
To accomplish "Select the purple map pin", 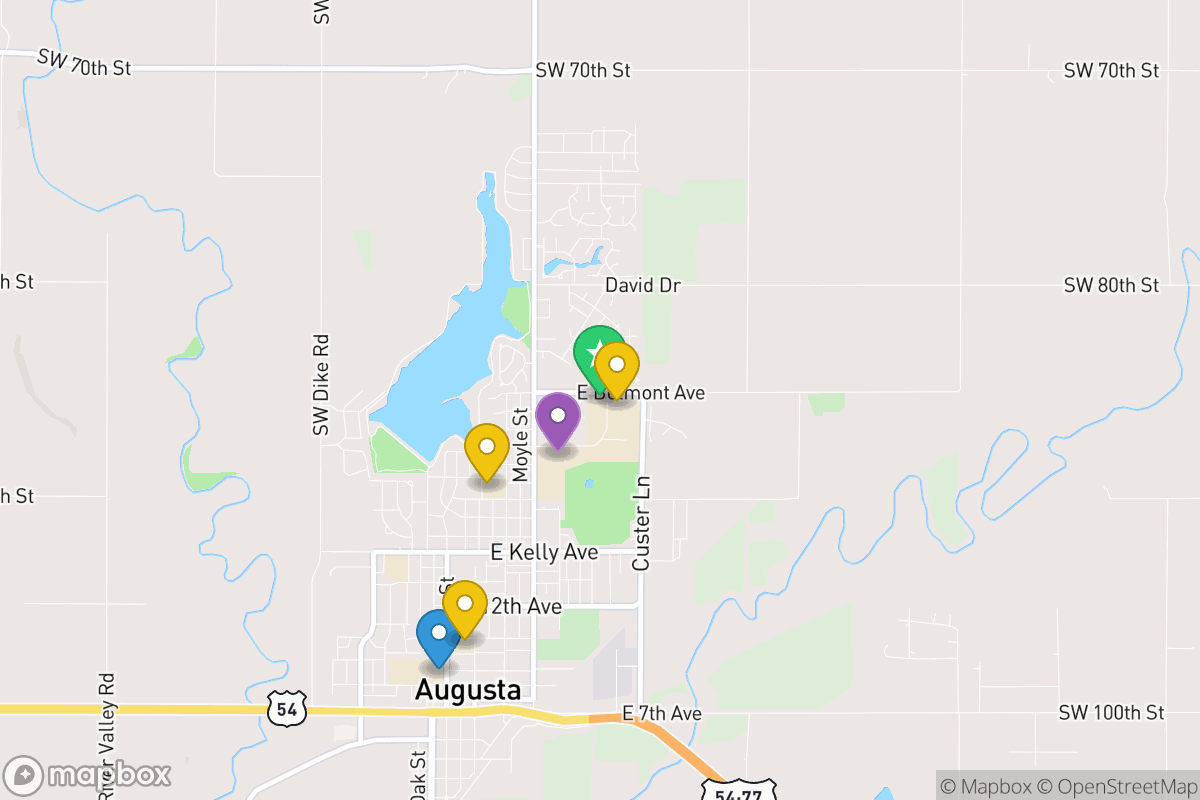I will coord(558,417).
